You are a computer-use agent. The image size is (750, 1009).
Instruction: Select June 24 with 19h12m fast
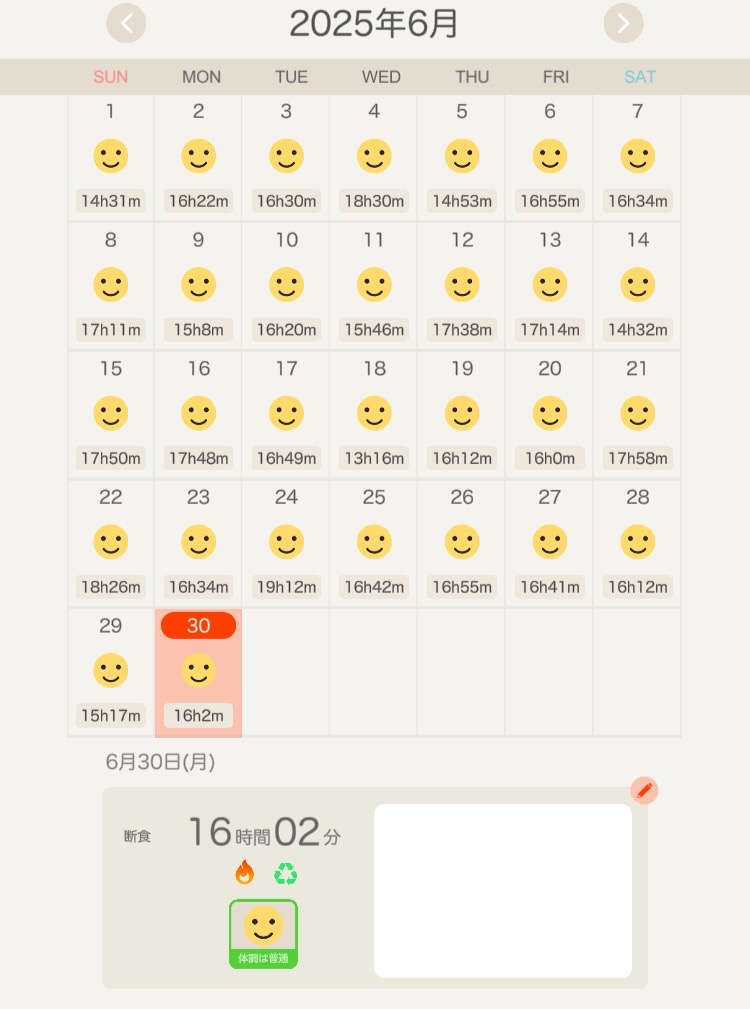[x=286, y=542]
